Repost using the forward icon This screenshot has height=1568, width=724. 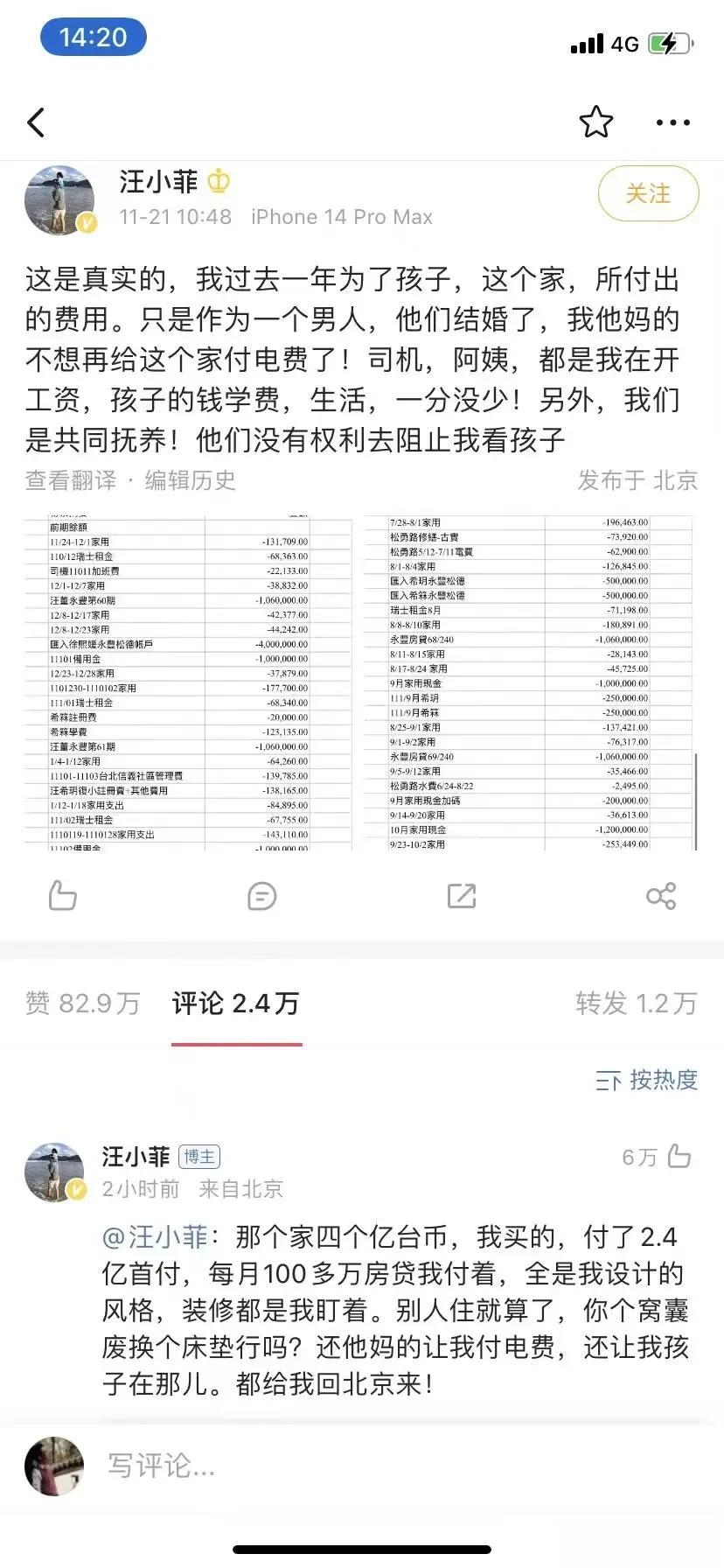(462, 895)
